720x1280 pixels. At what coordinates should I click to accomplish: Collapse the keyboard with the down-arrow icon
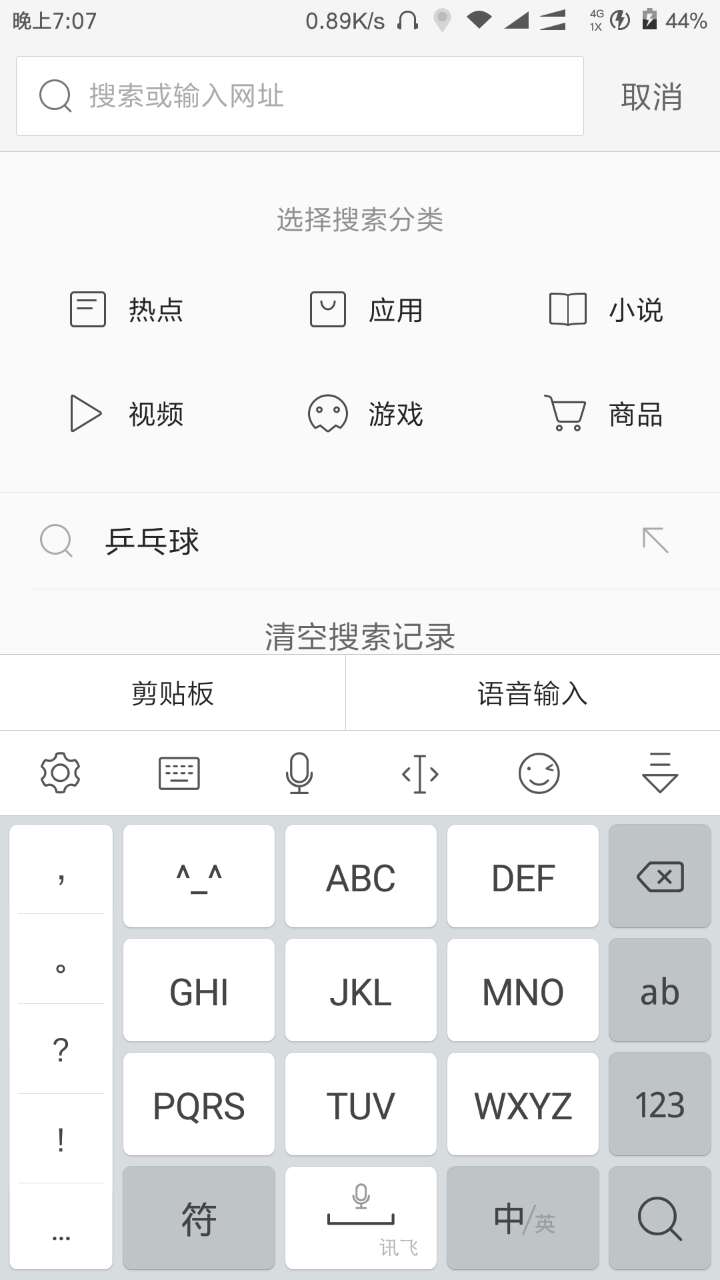[660, 773]
